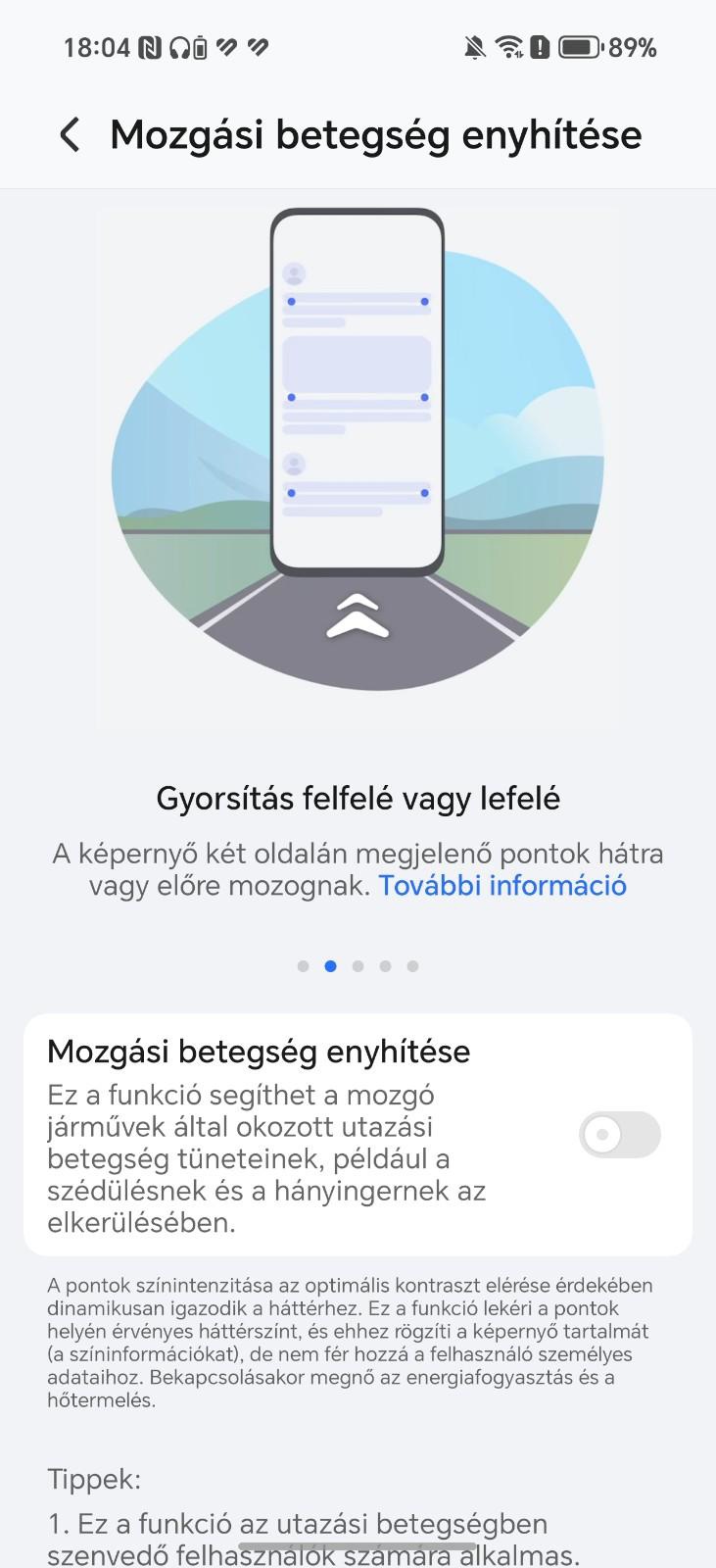The height and width of the screenshot is (1568, 716).
Task: Open the További információ link
Action: pos(502,885)
